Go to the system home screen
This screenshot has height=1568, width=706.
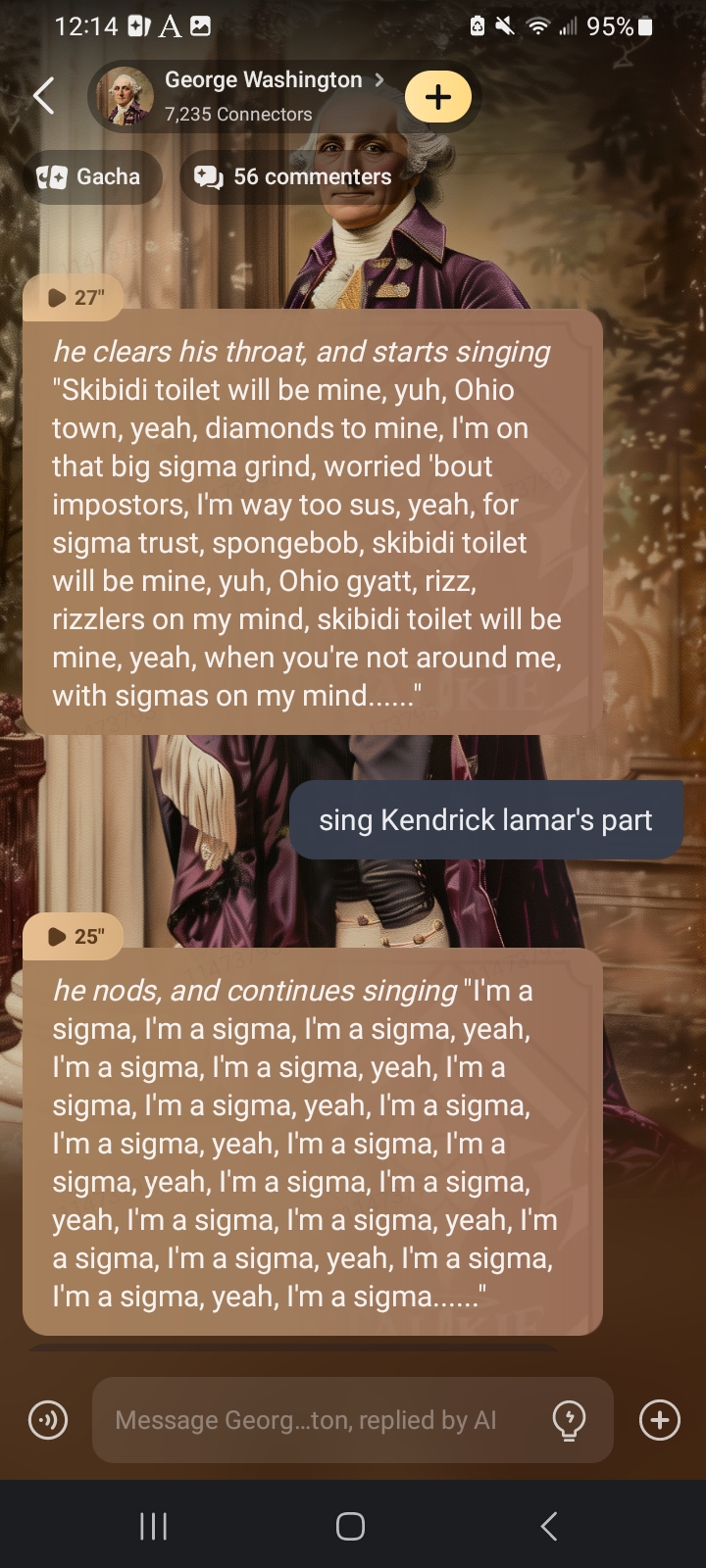[350, 1526]
